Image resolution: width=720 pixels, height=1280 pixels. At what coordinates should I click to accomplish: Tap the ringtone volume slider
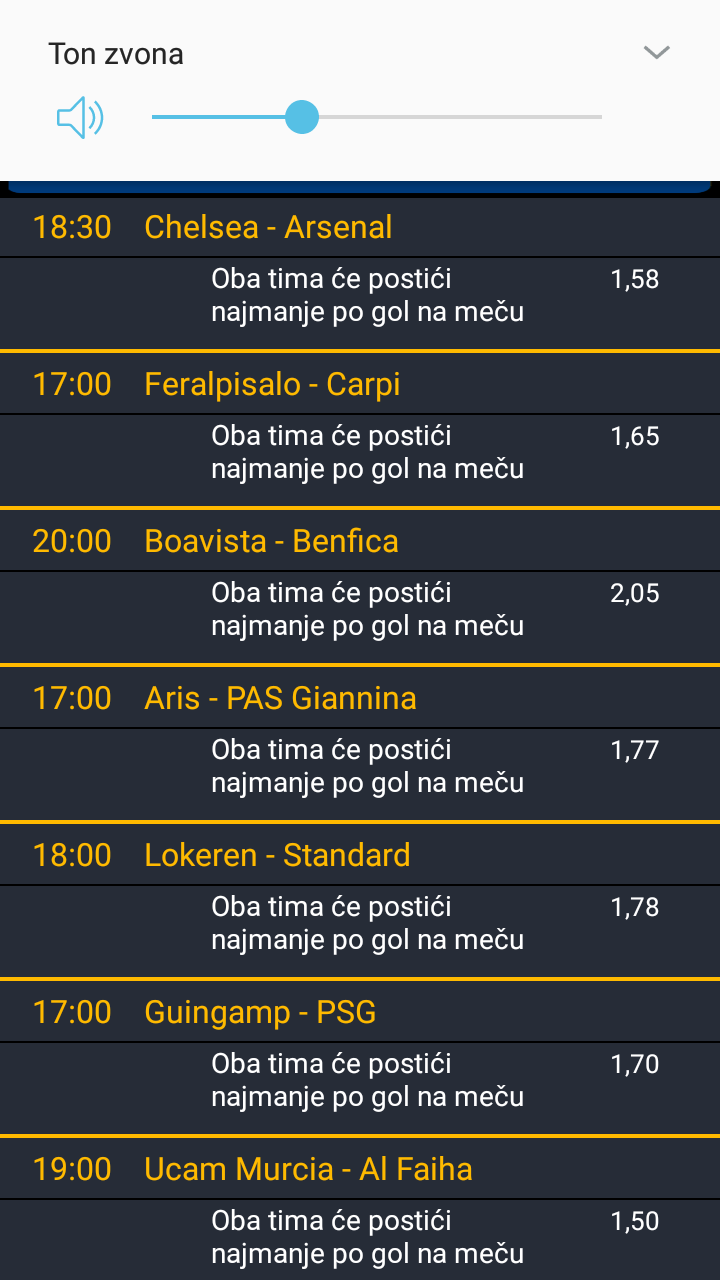(377, 117)
